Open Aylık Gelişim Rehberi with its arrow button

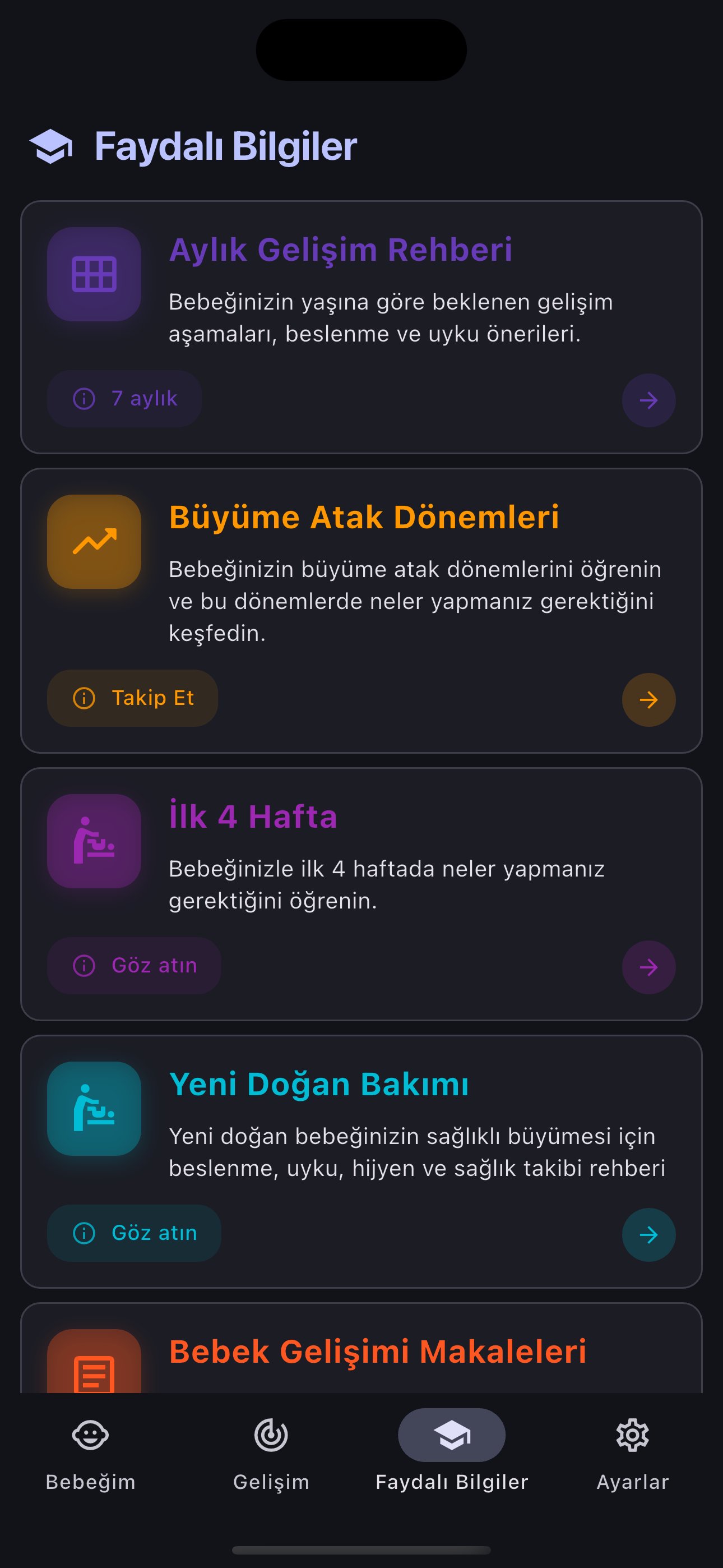coord(649,400)
